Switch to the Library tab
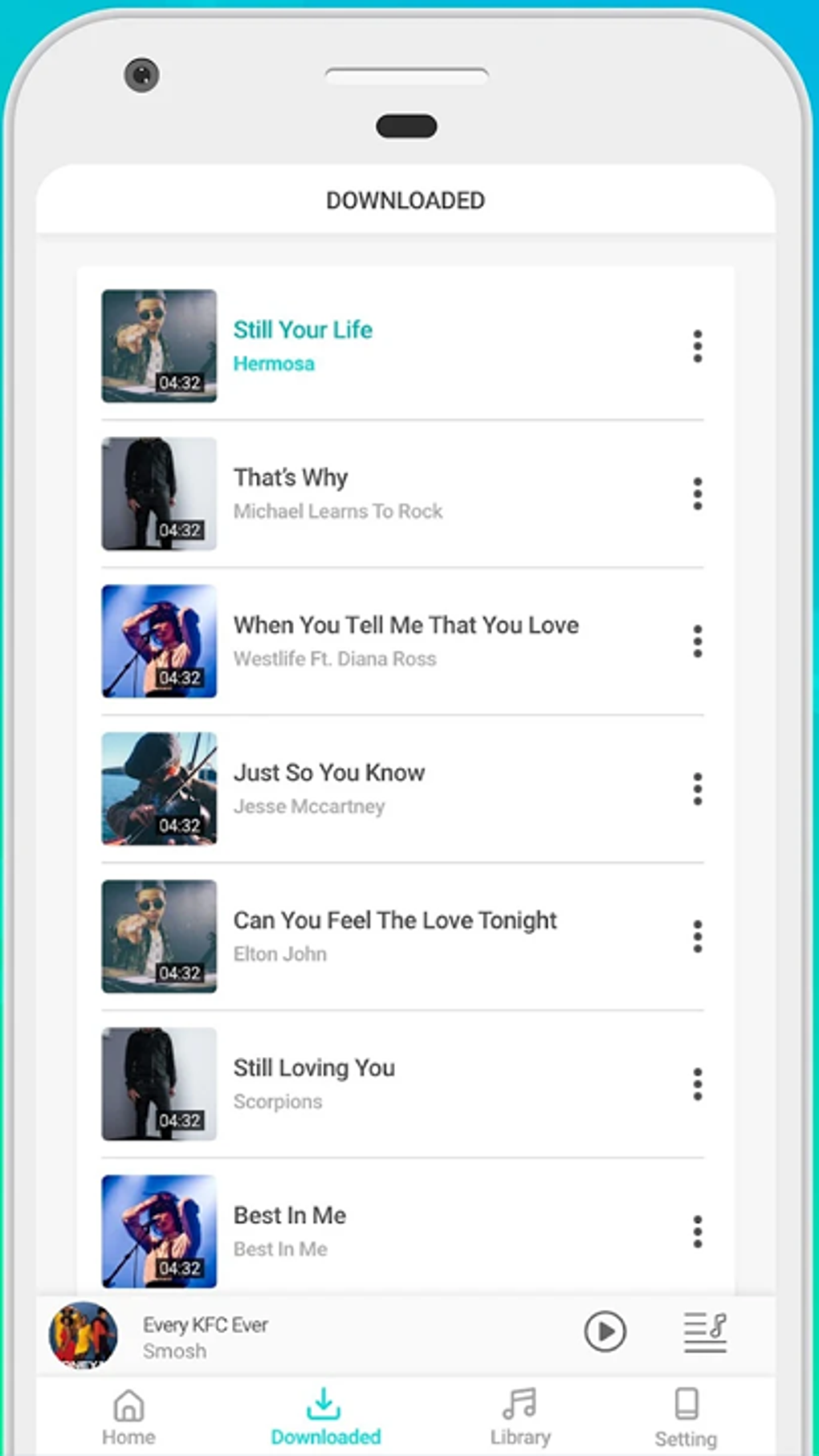Screen dimensions: 819x1456 [519, 1415]
